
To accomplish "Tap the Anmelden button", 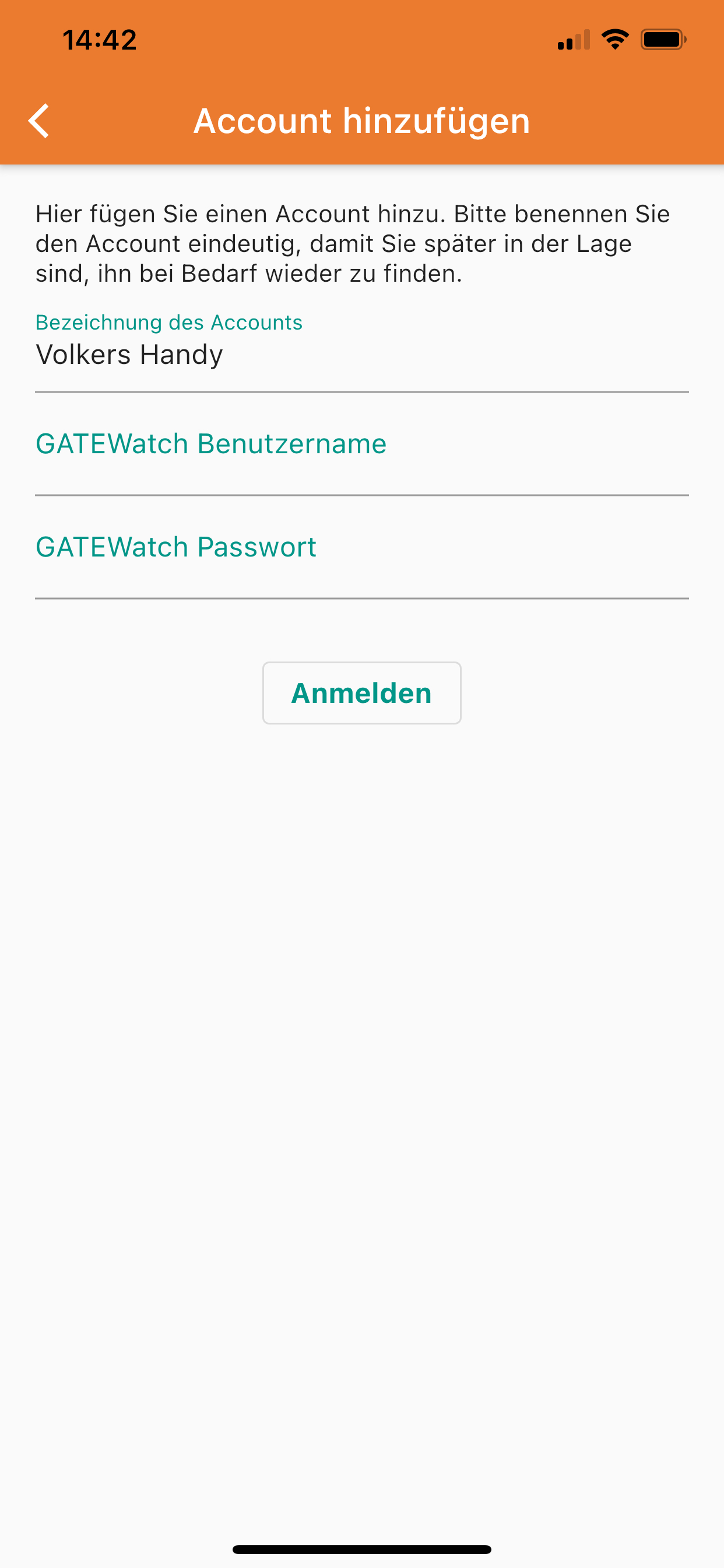I will pos(361,692).
